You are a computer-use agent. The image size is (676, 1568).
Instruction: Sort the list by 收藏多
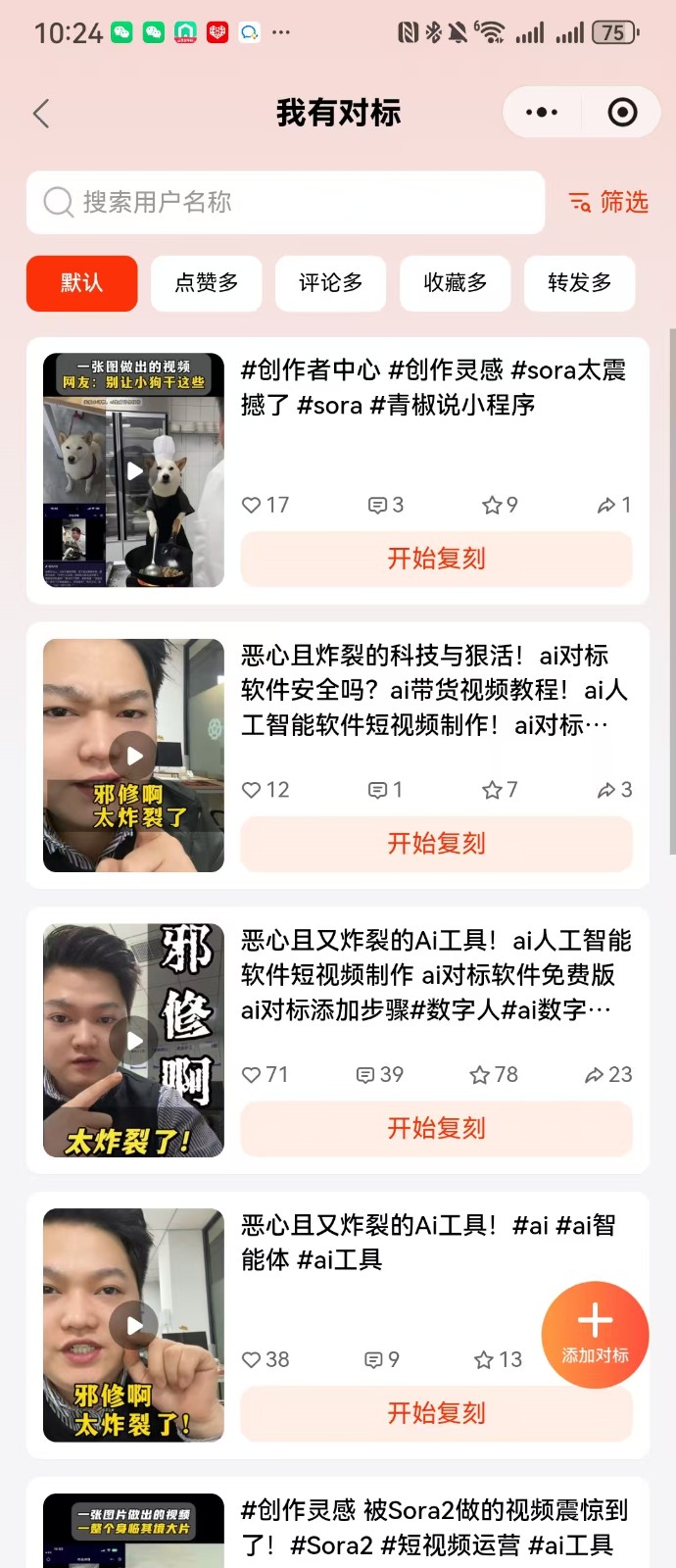coord(455,283)
